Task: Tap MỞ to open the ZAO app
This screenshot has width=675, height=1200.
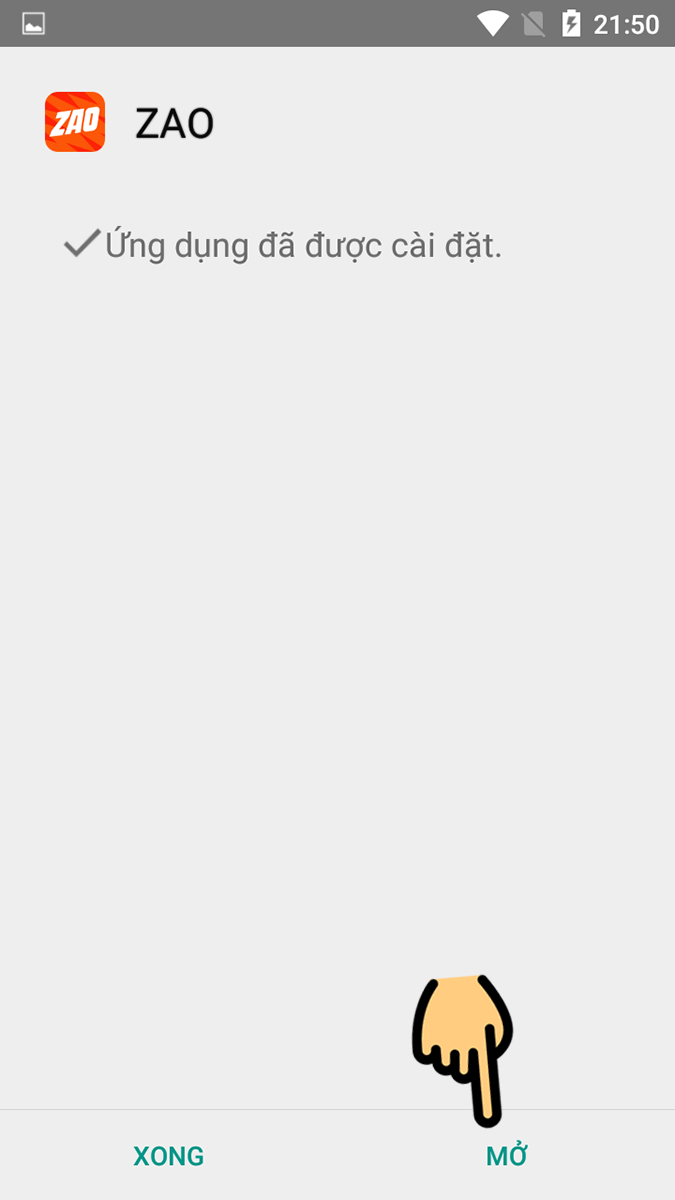Action: pyautogui.click(x=506, y=1156)
